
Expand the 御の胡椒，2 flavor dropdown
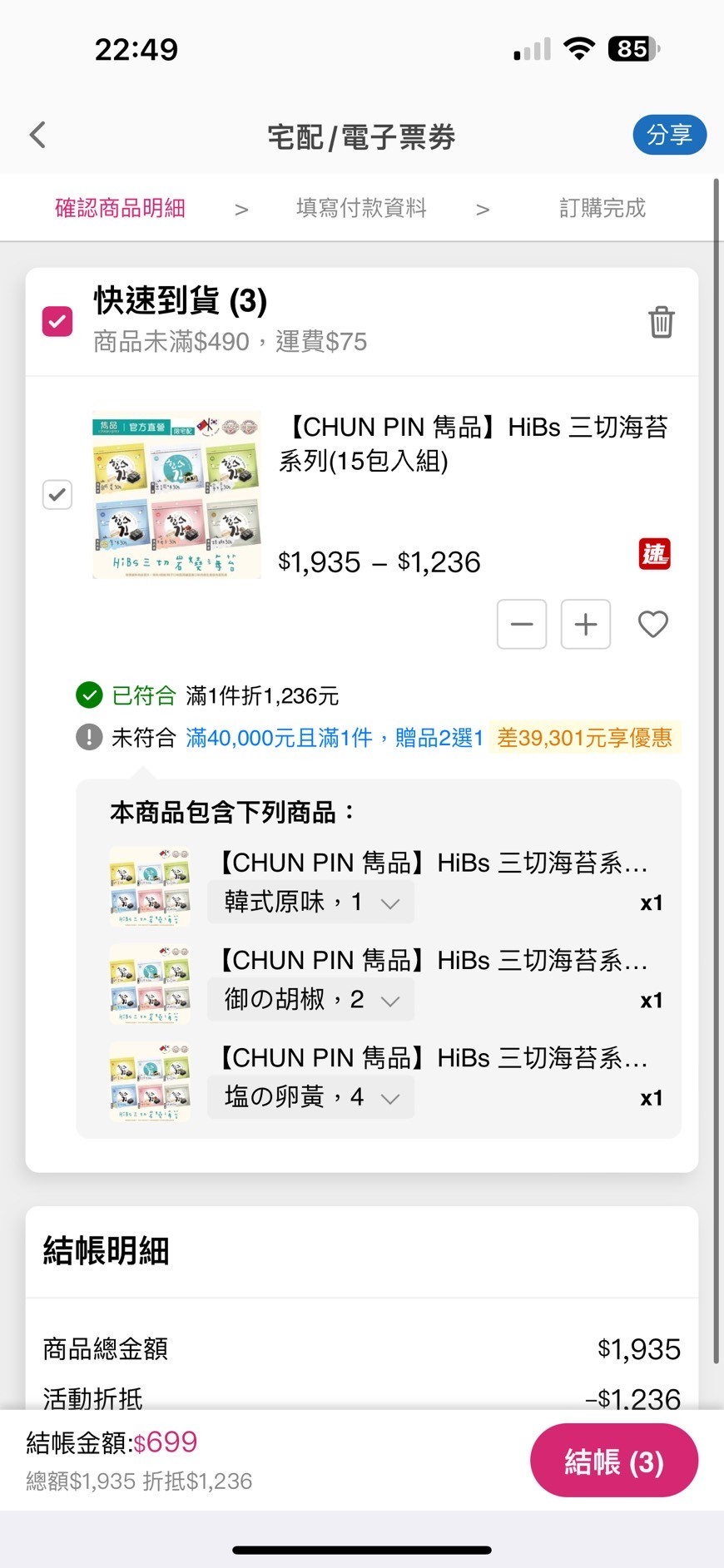[x=311, y=1000]
